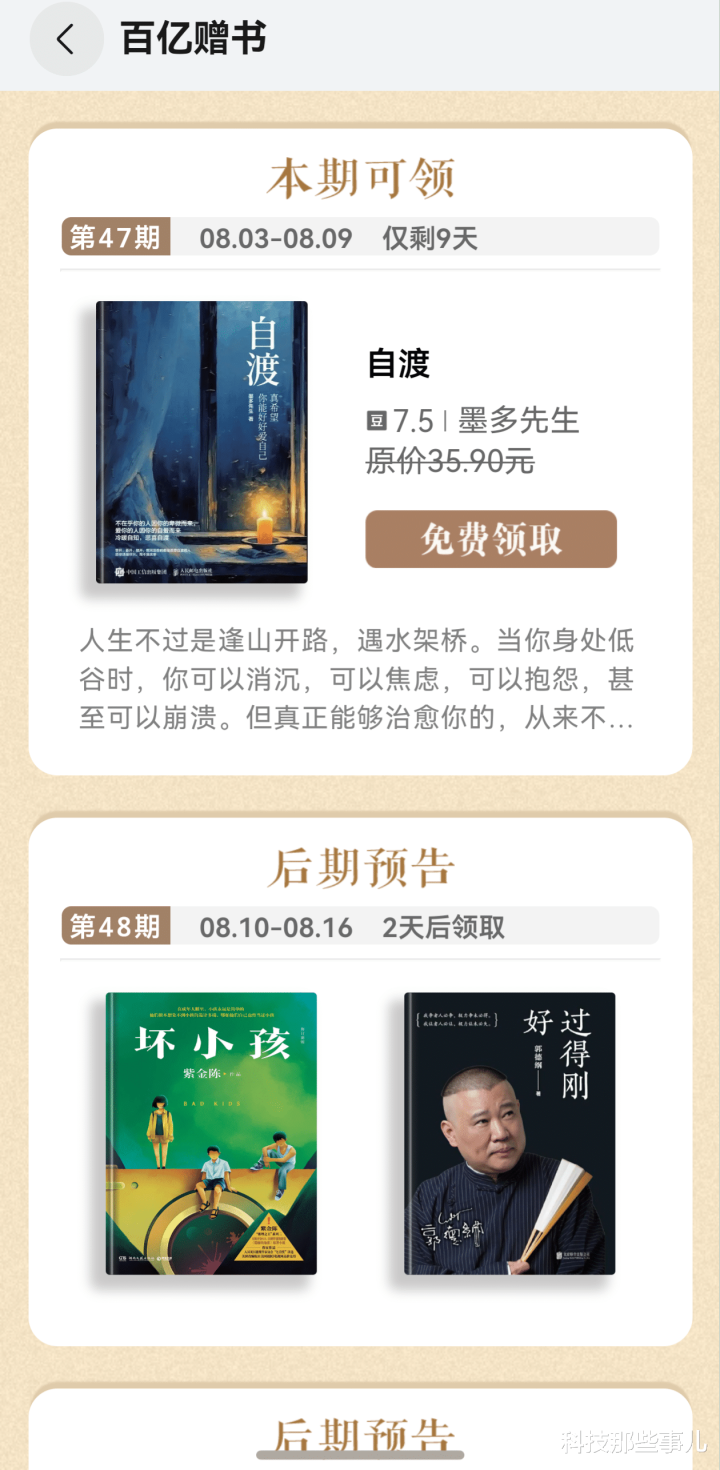Go back using the top arrow
The height and width of the screenshot is (1470, 720).
(x=66, y=40)
